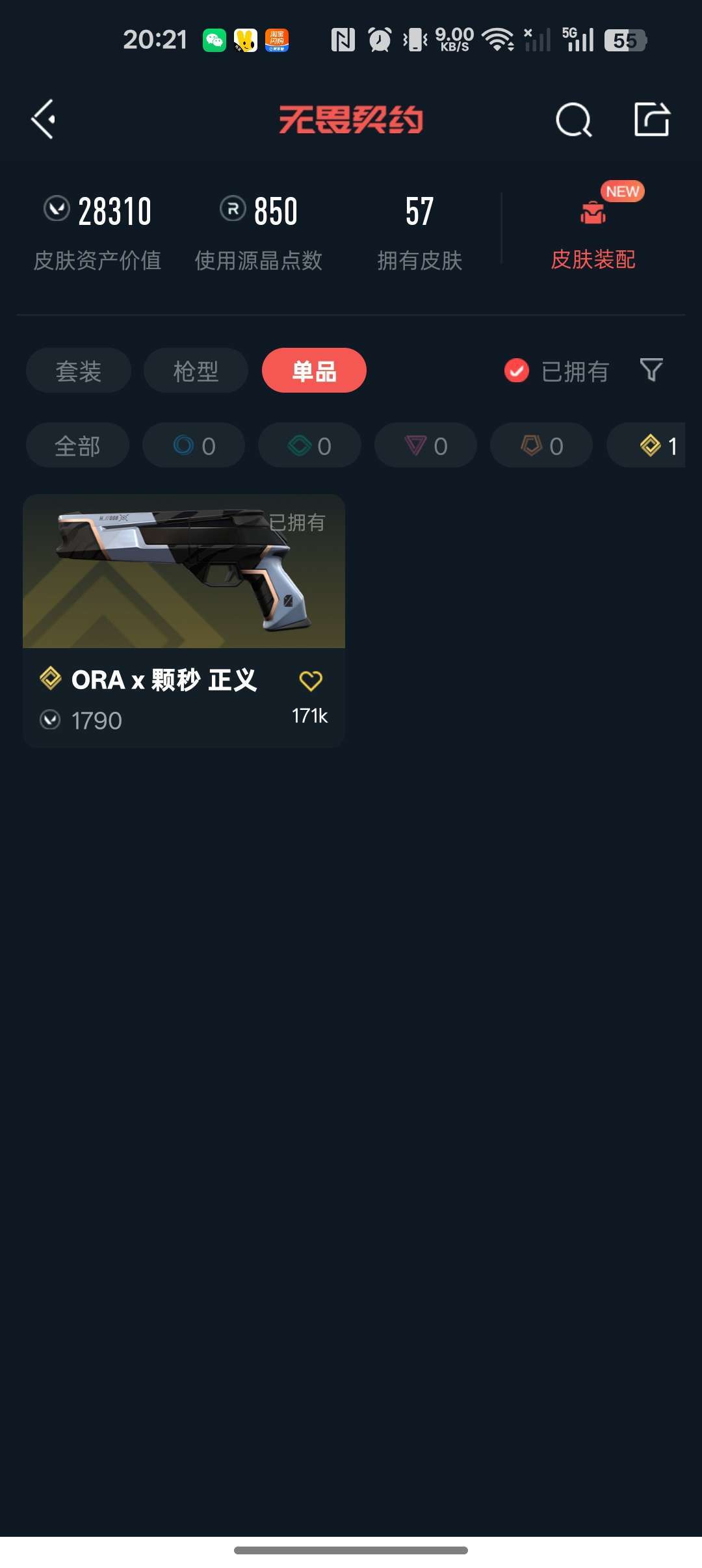Tap the Taobao notification icon in status bar

click(276, 39)
